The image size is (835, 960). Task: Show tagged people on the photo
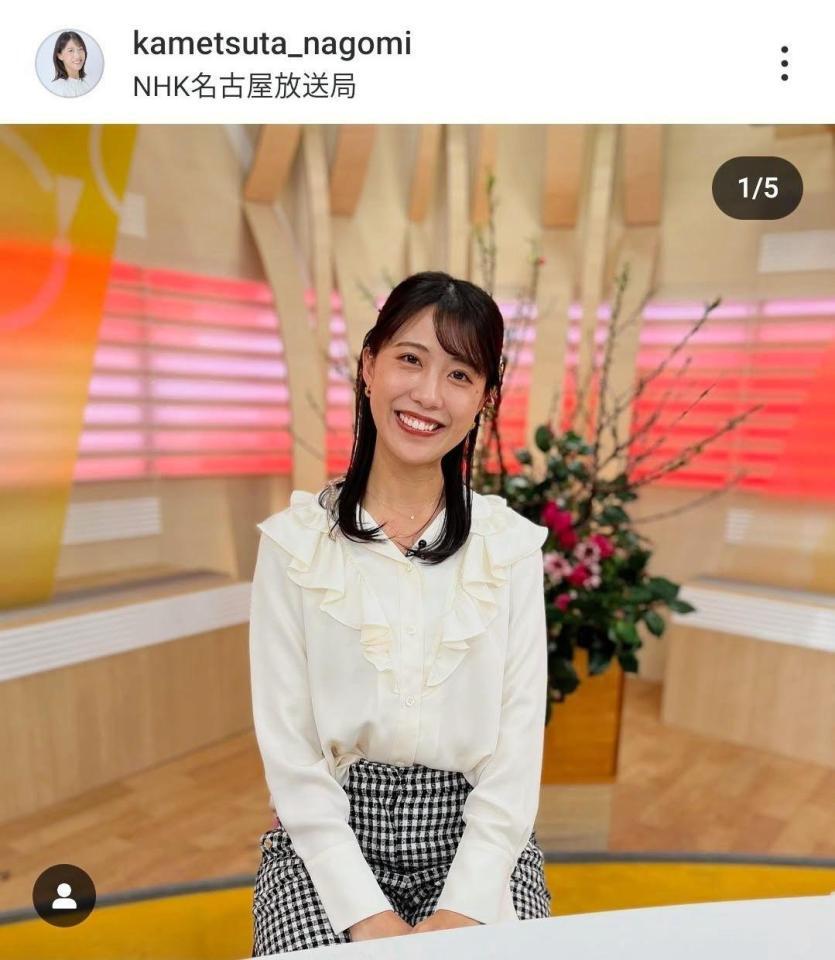tap(64, 895)
